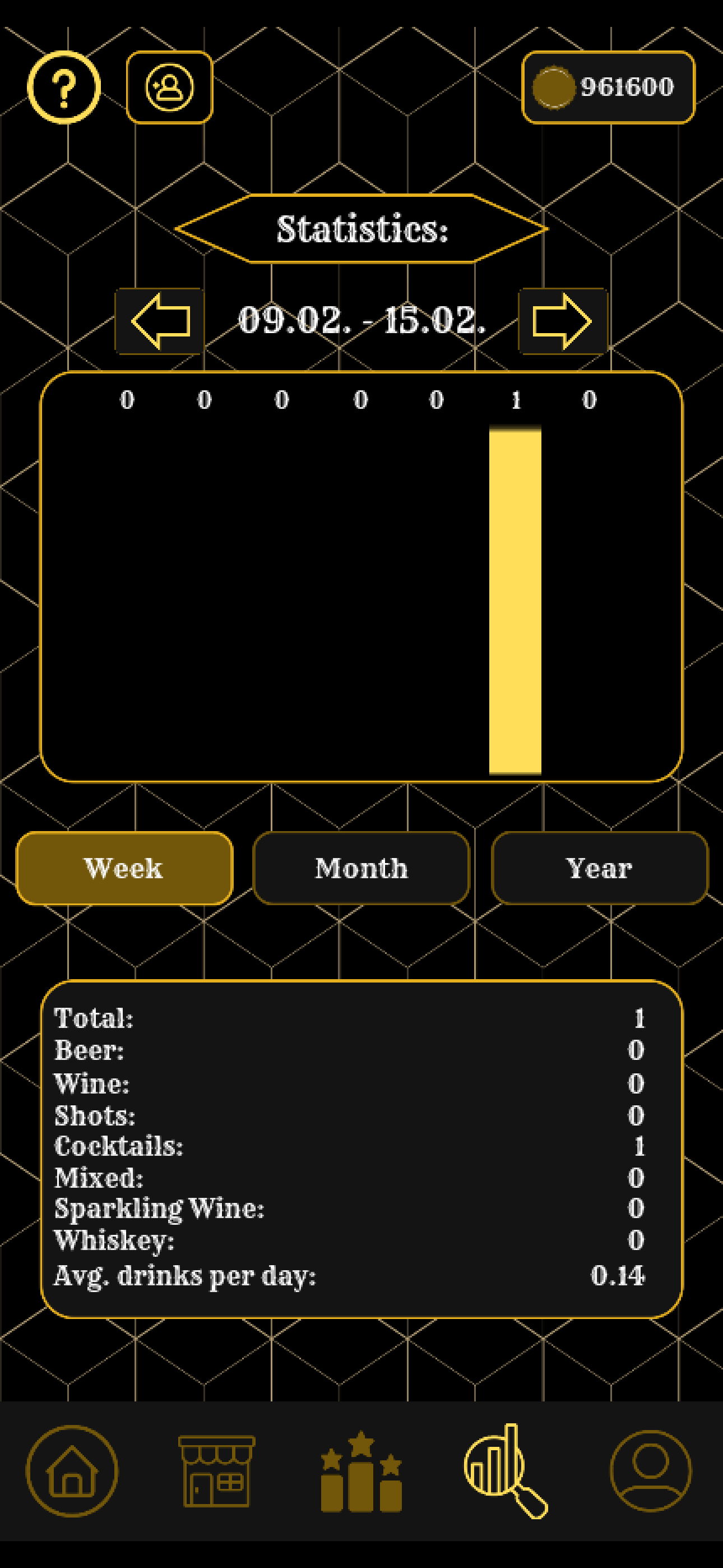The width and height of the screenshot is (723, 1568).
Task: Open the Home tab in bottom navigation
Action: [72, 1470]
